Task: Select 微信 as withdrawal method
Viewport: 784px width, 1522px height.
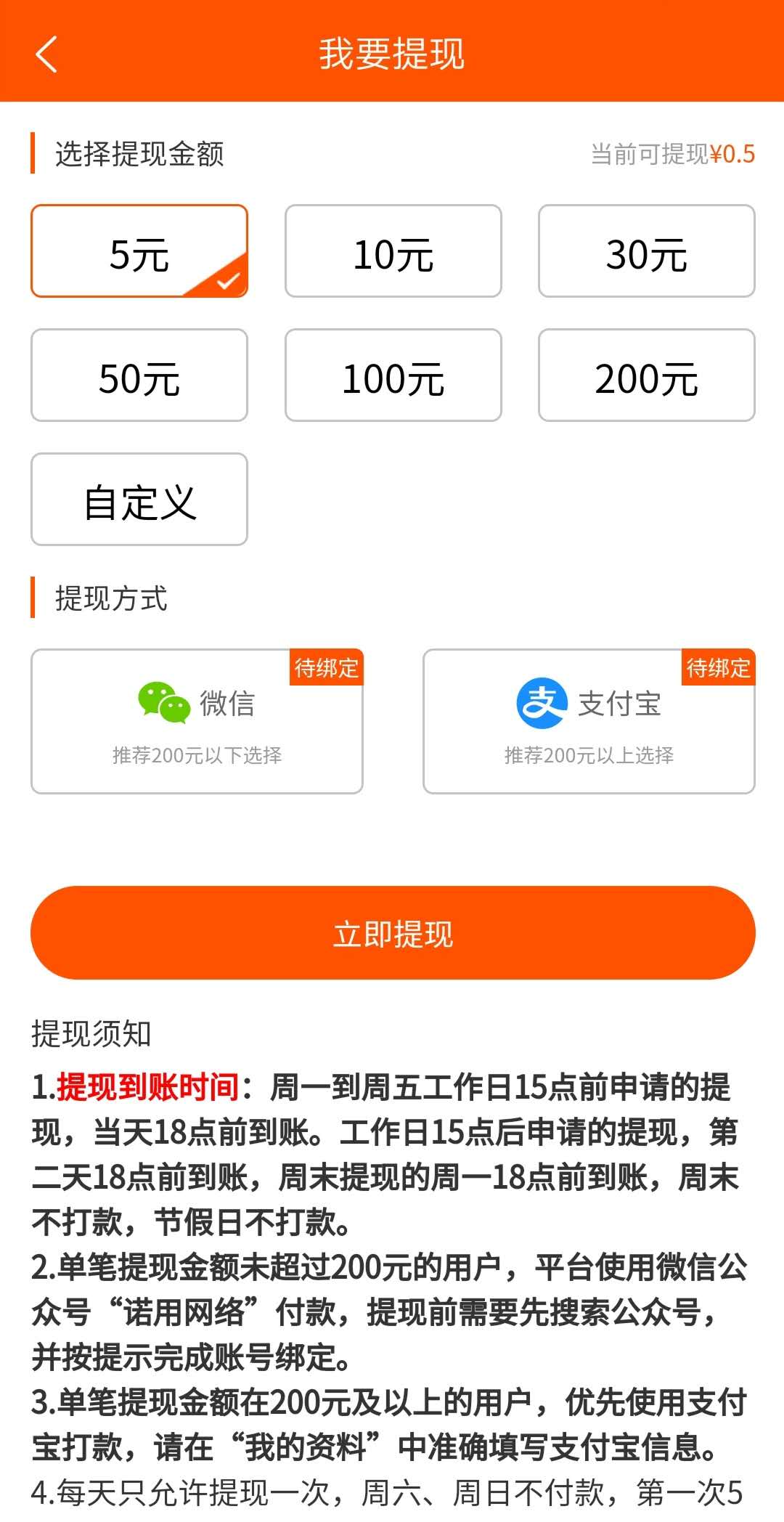Action: (x=197, y=722)
